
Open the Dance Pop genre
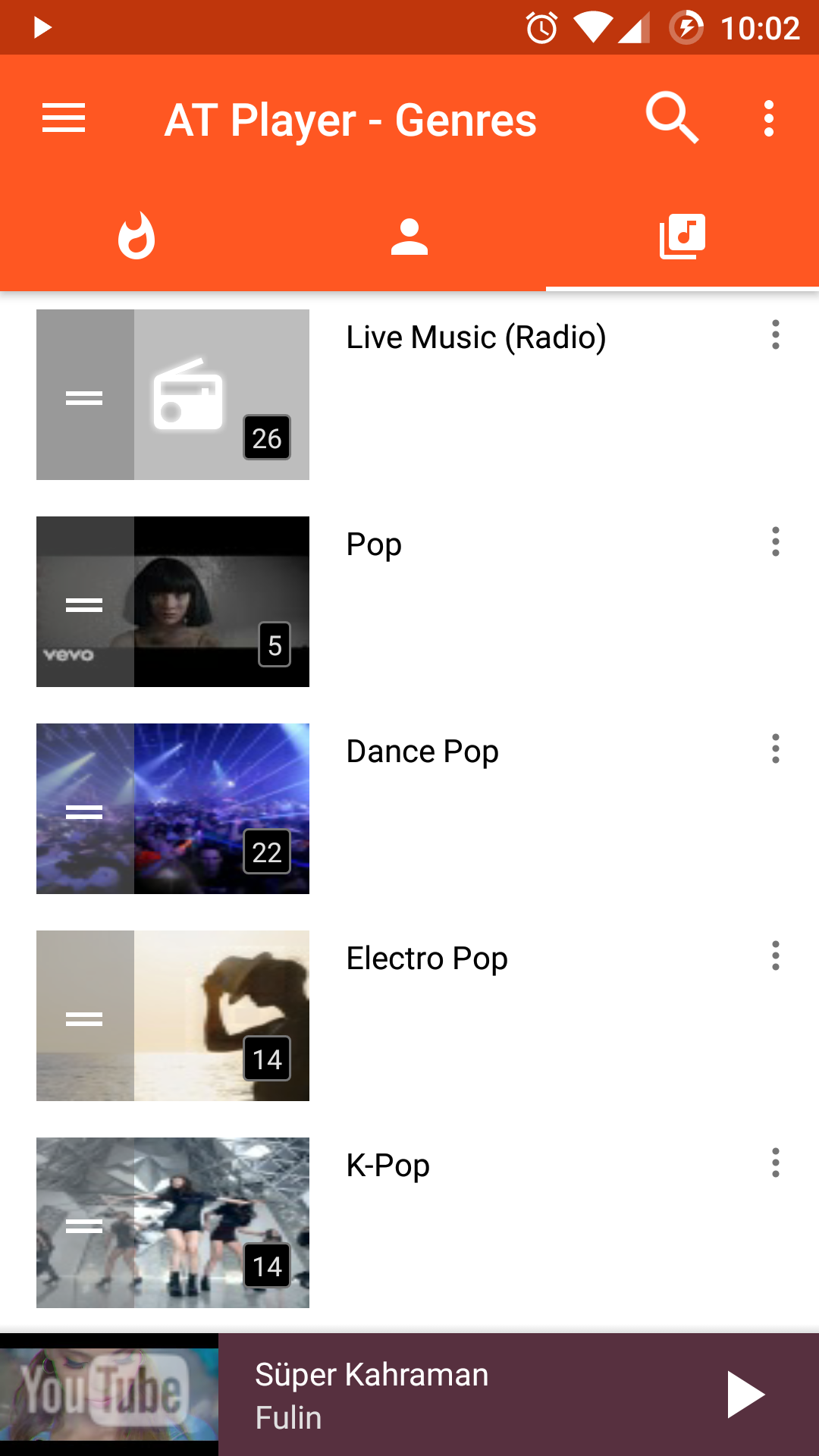click(422, 752)
